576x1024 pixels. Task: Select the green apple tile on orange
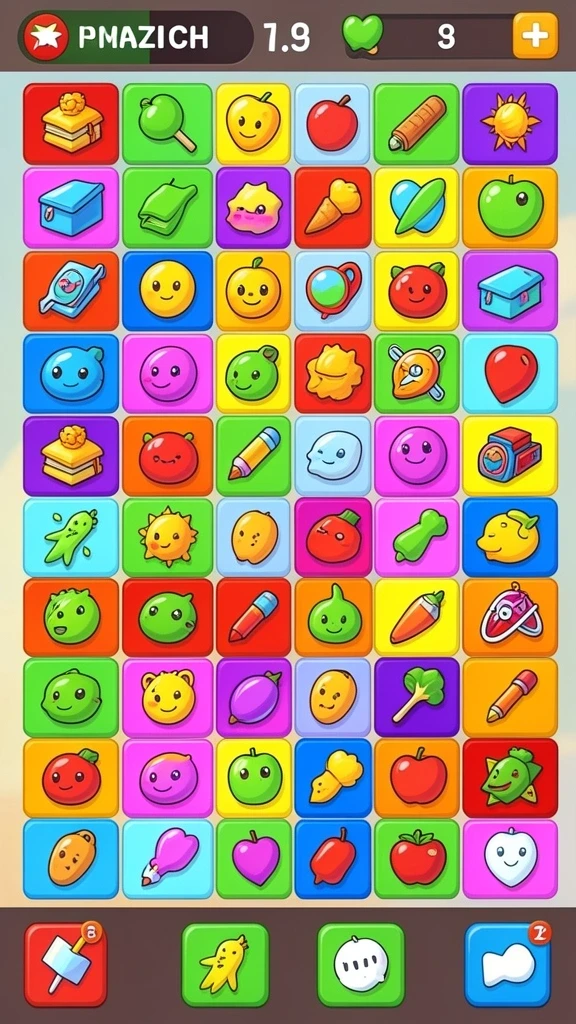pos(510,207)
